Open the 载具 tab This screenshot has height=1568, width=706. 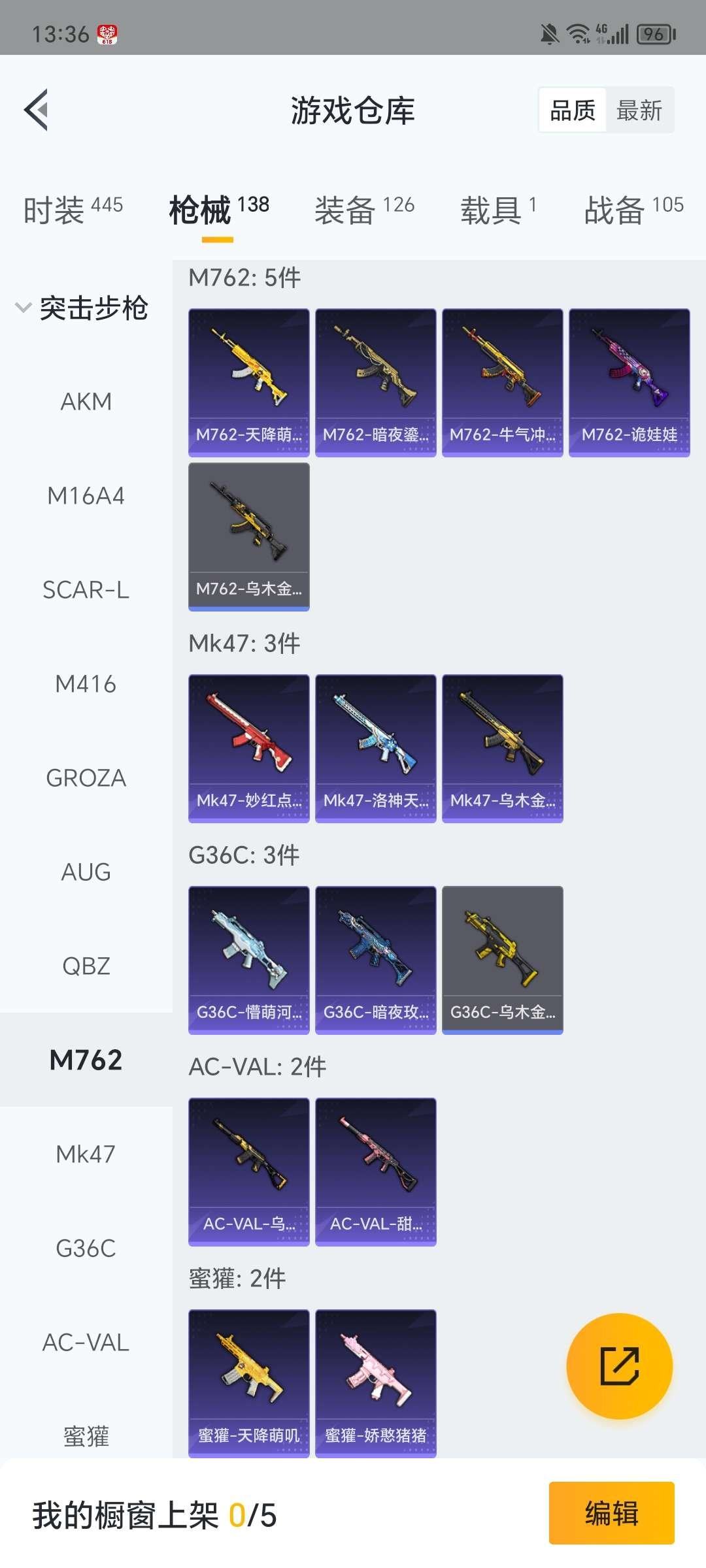coord(498,210)
